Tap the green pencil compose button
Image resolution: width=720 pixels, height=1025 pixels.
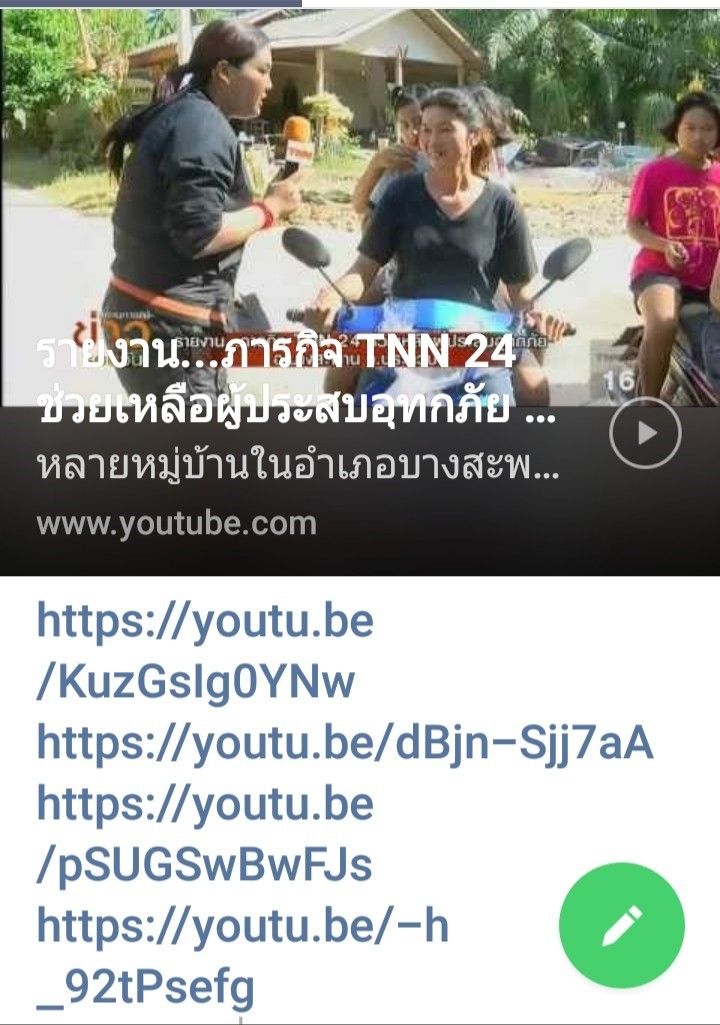(x=622, y=925)
